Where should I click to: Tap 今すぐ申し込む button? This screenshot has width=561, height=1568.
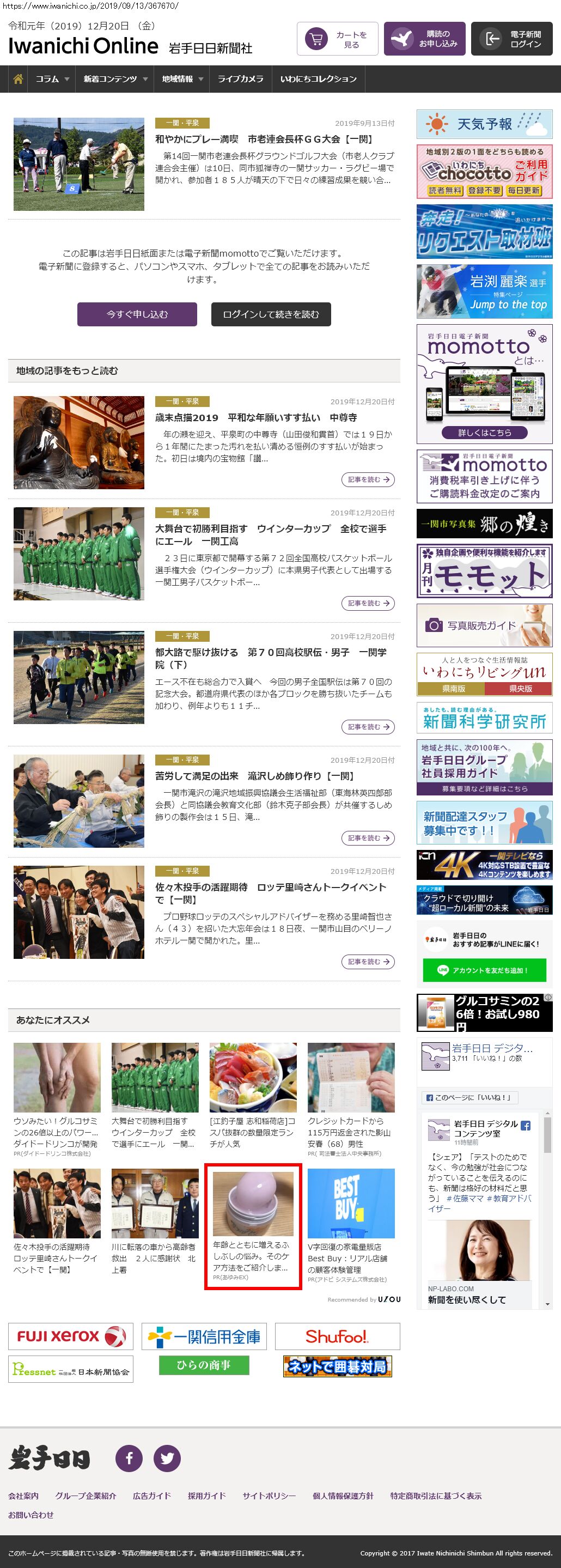(137, 314)
